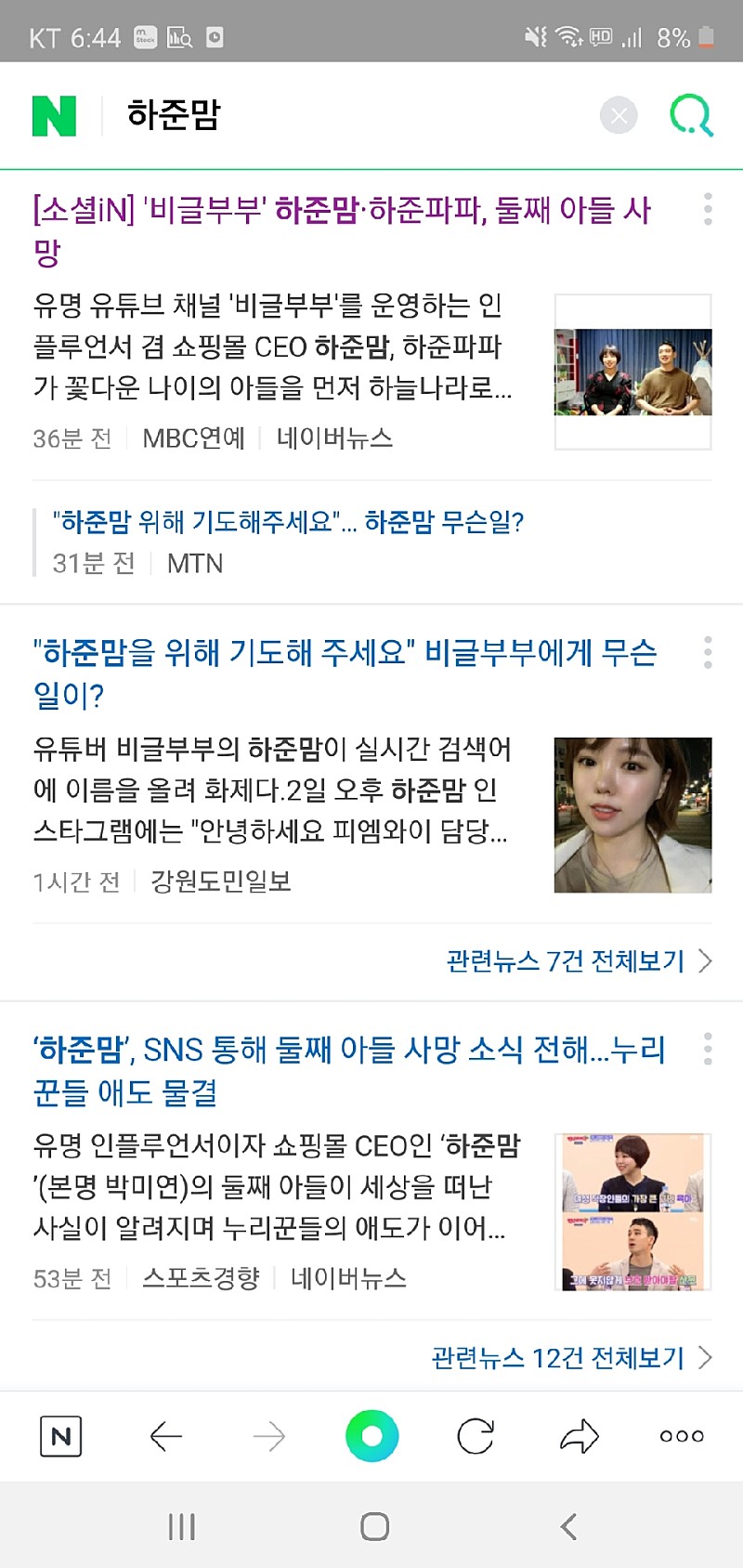743x1568 pixels.
Task: Open the 비글부부에게 무슨 일이? article
Action: tap(345, 673)
